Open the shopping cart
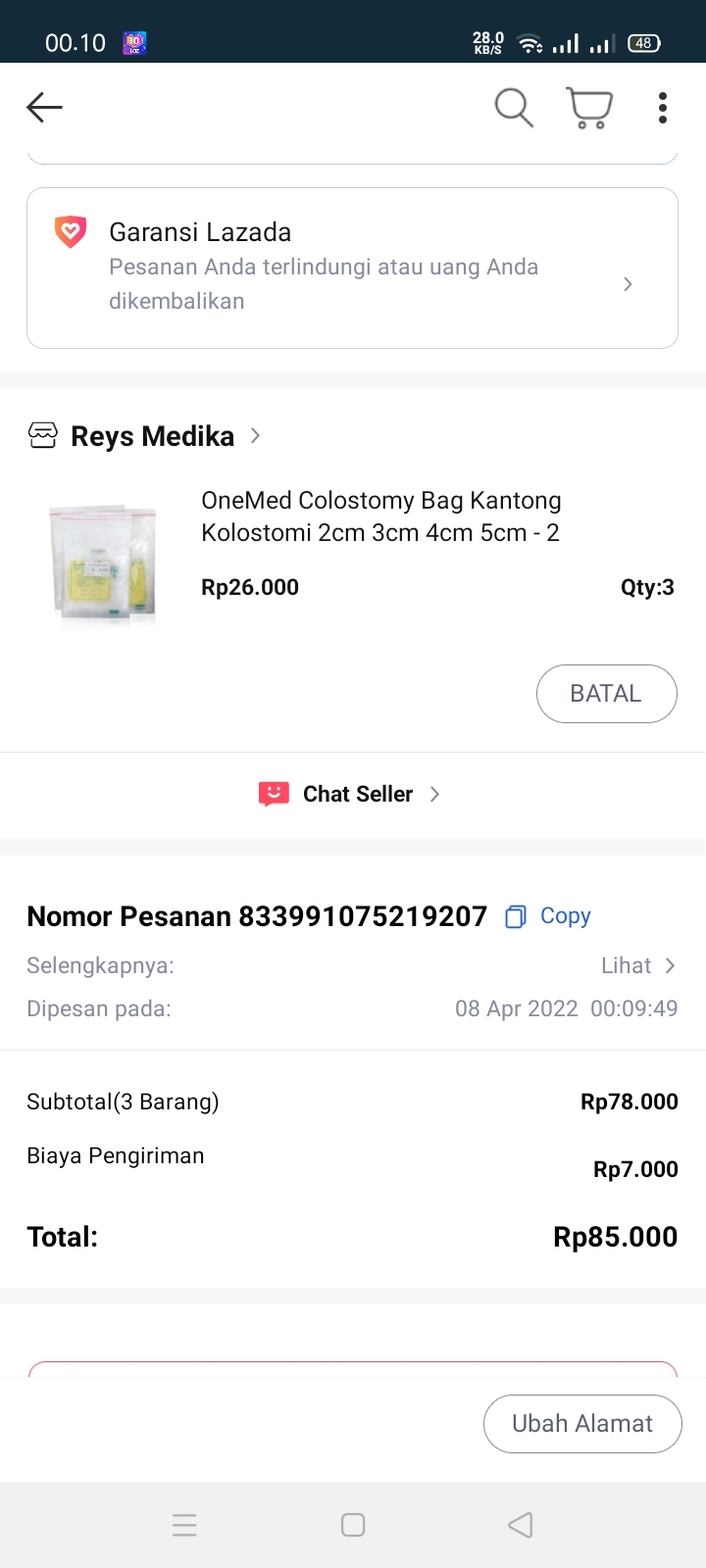Viewport: 706px width, 1568px height. click(x=589, y=107)
